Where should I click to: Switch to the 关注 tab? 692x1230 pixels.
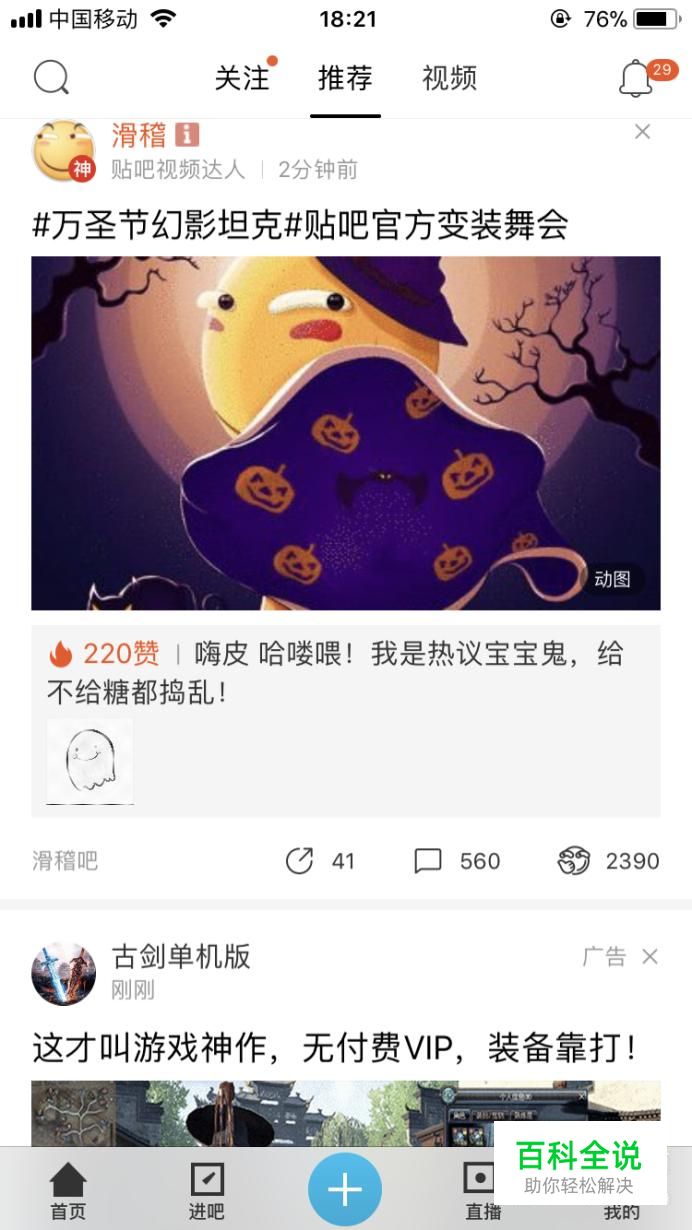(242, 78)
